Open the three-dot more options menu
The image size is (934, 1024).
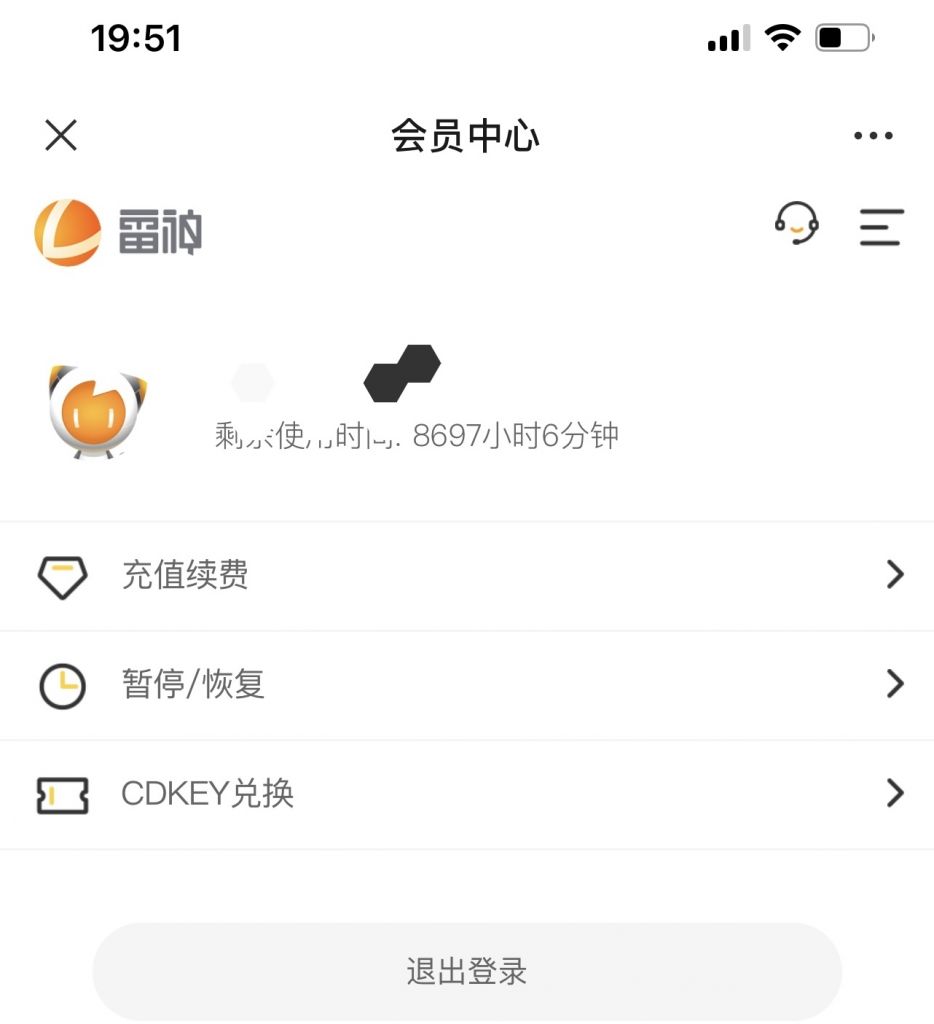[874, 135]
